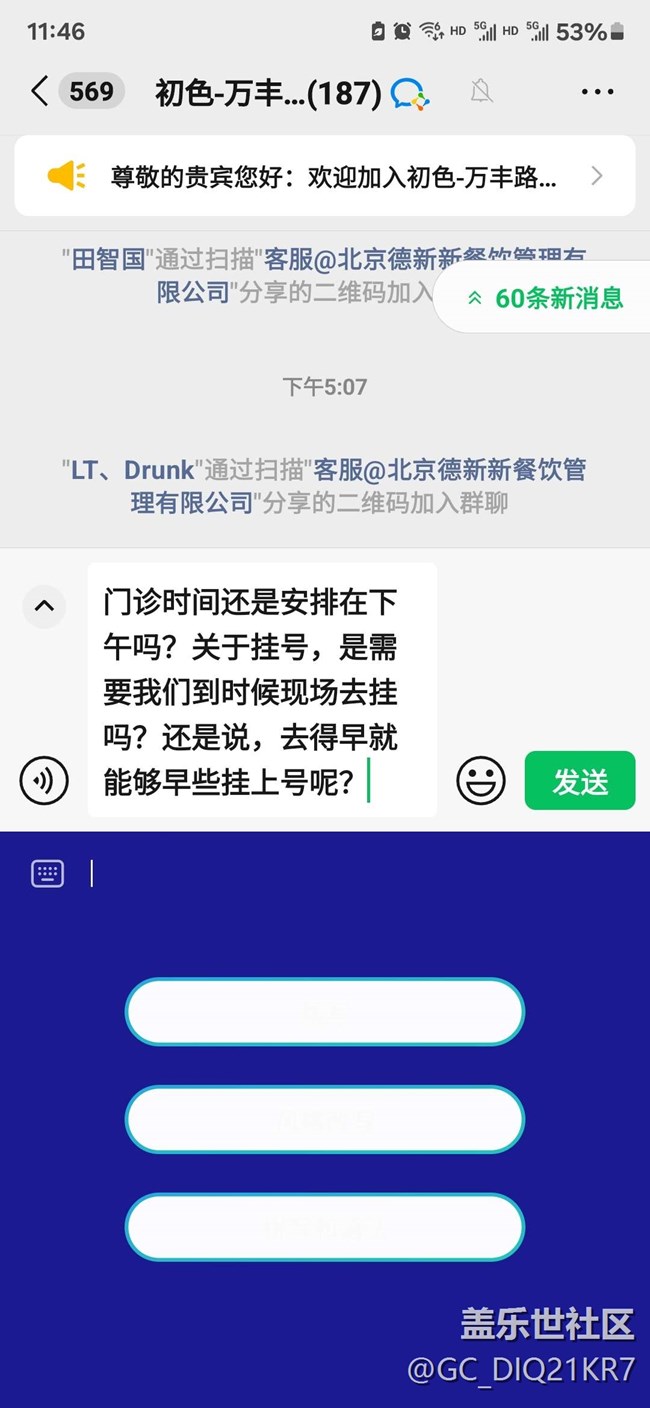Open the LT、Drunk profile link
Image resolution: width=650 pixels, height=1408 pixels.
pyautogui.click(x=129, y=469)
